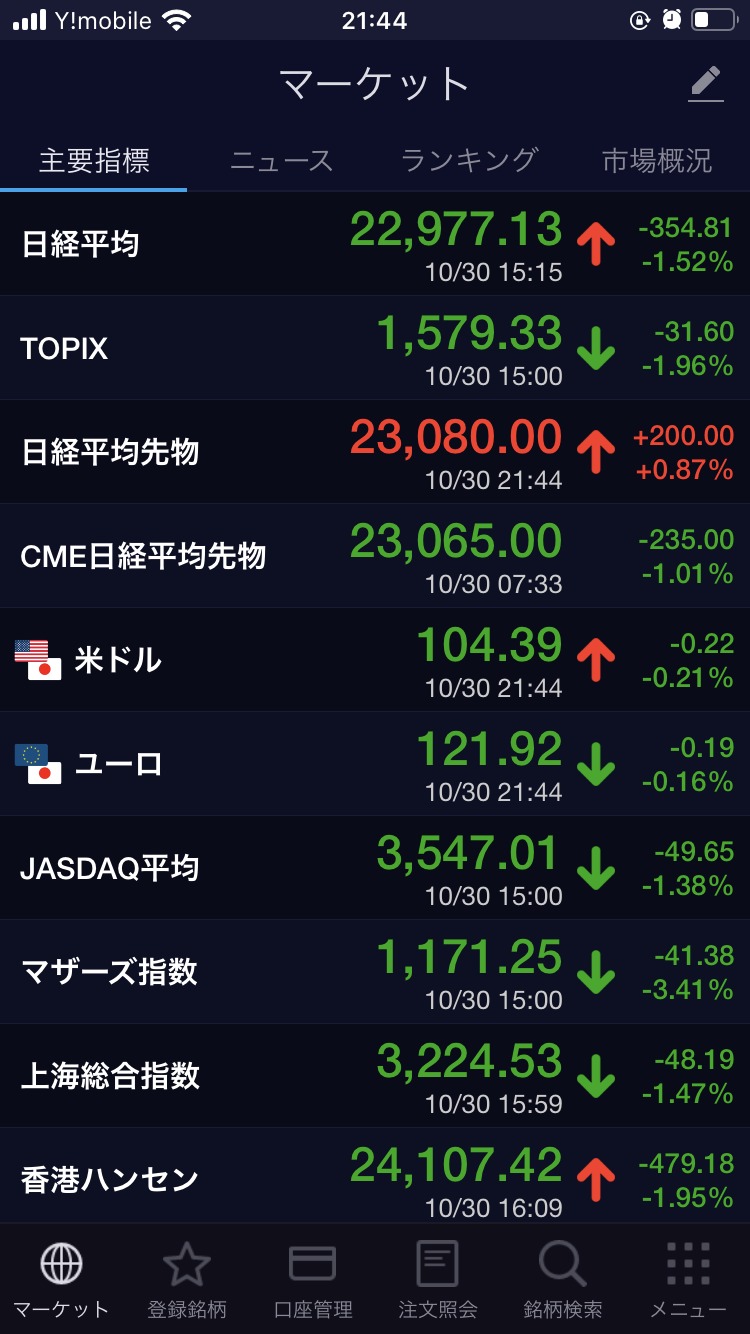This screenshot has height=1334, width=750.
Task: Open 銘柄検索 stock search
Action: (563, 1280)
